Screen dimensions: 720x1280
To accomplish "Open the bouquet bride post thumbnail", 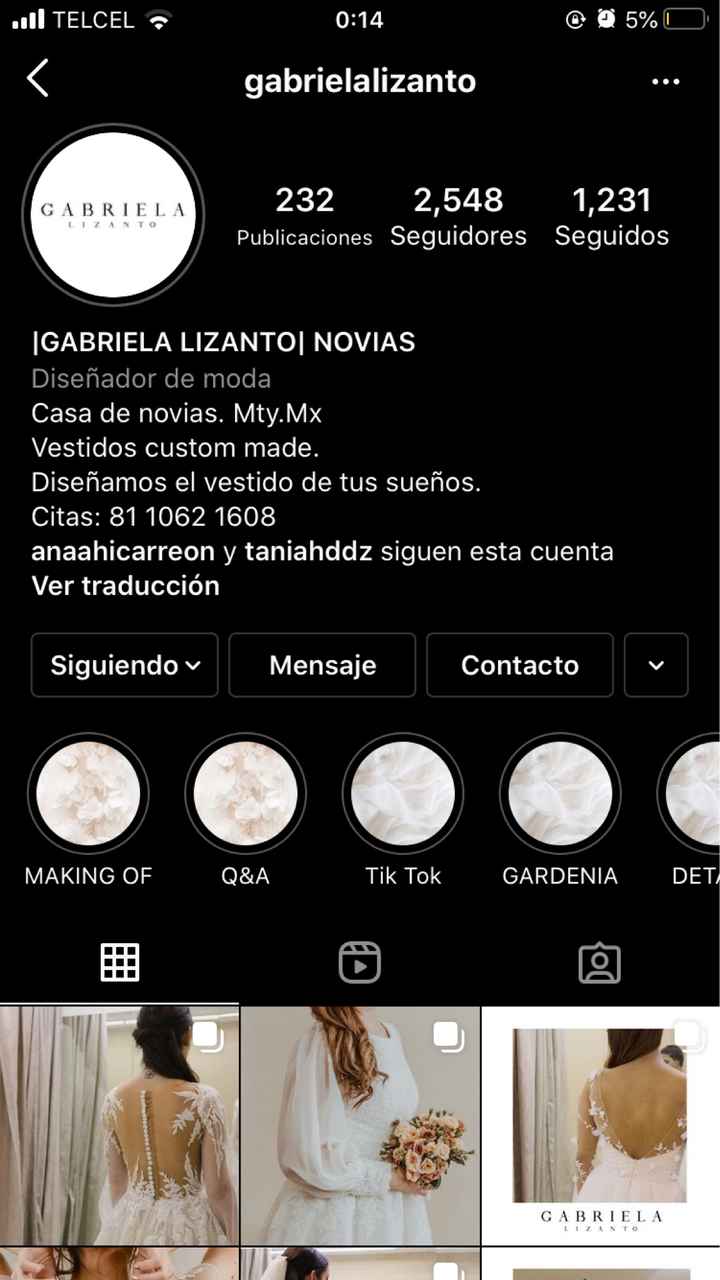I will pyautogui.click(x=360, y=1125).
